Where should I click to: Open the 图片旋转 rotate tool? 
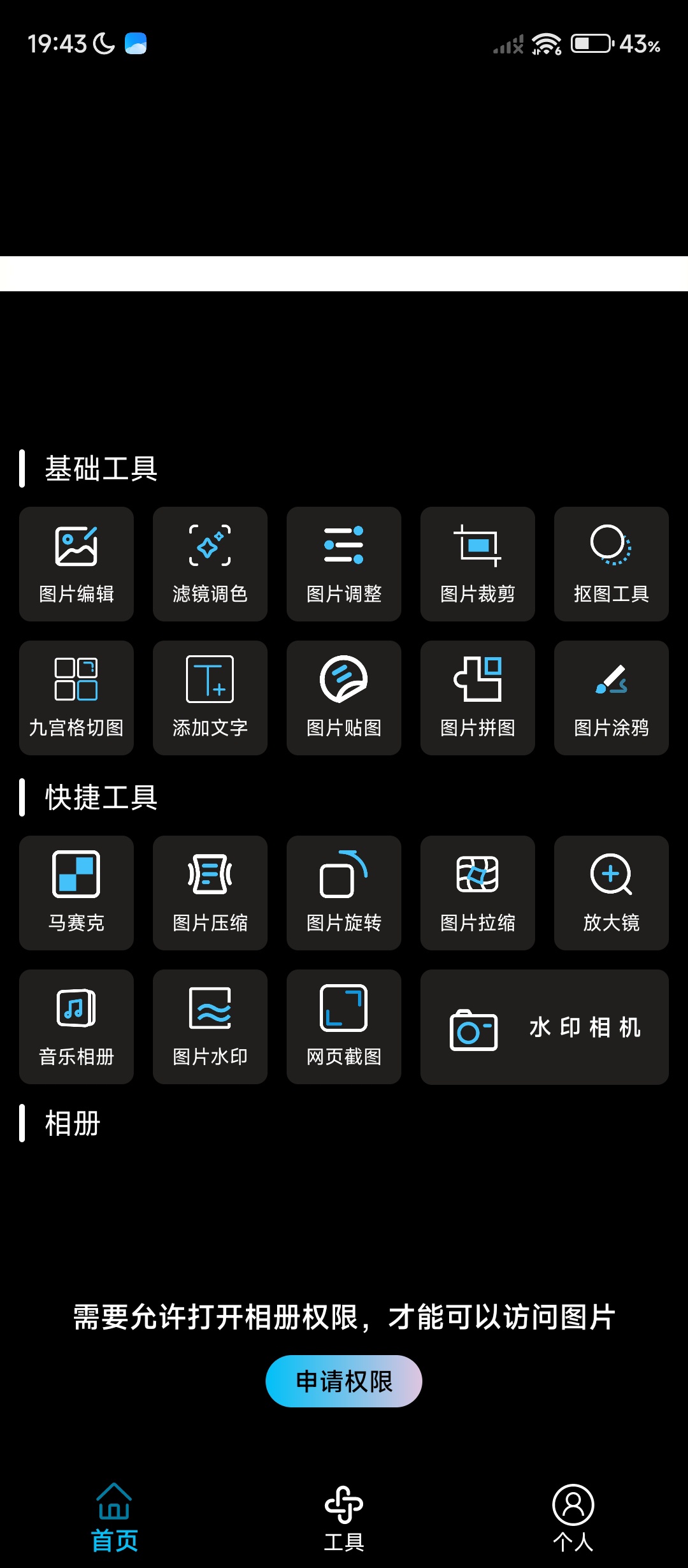[344, 892]
